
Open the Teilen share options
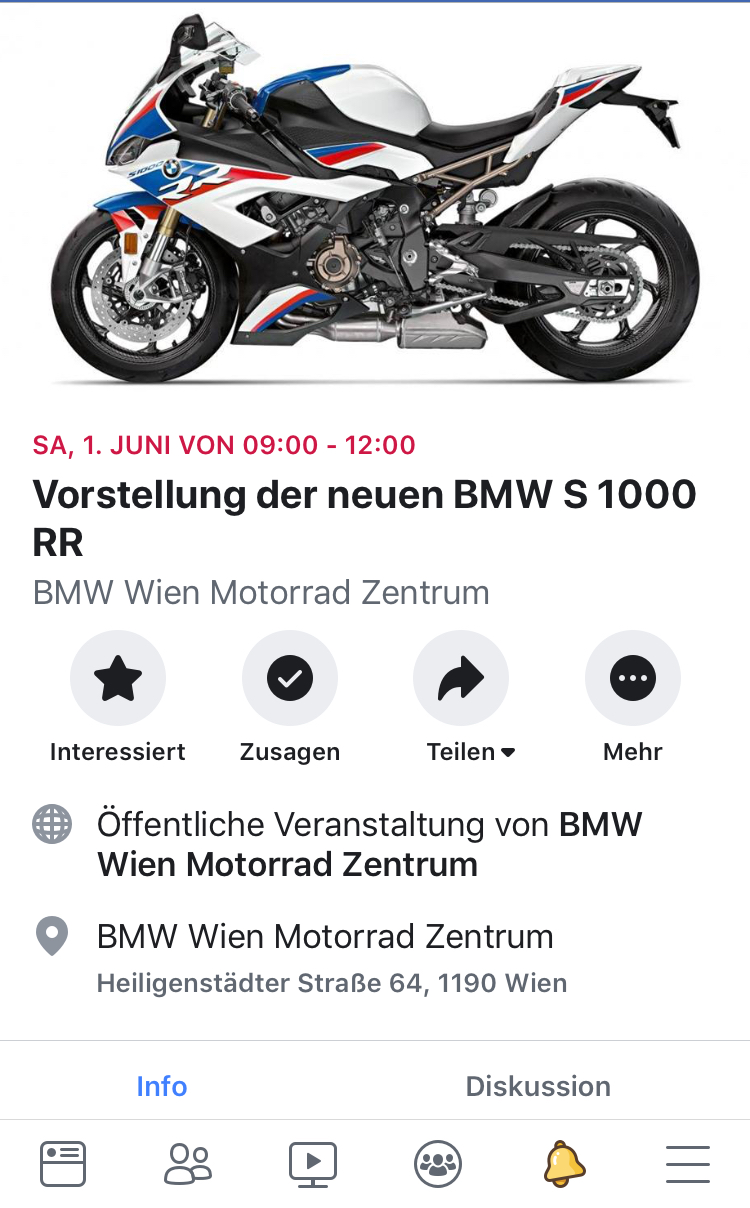(x=461, y=679)
